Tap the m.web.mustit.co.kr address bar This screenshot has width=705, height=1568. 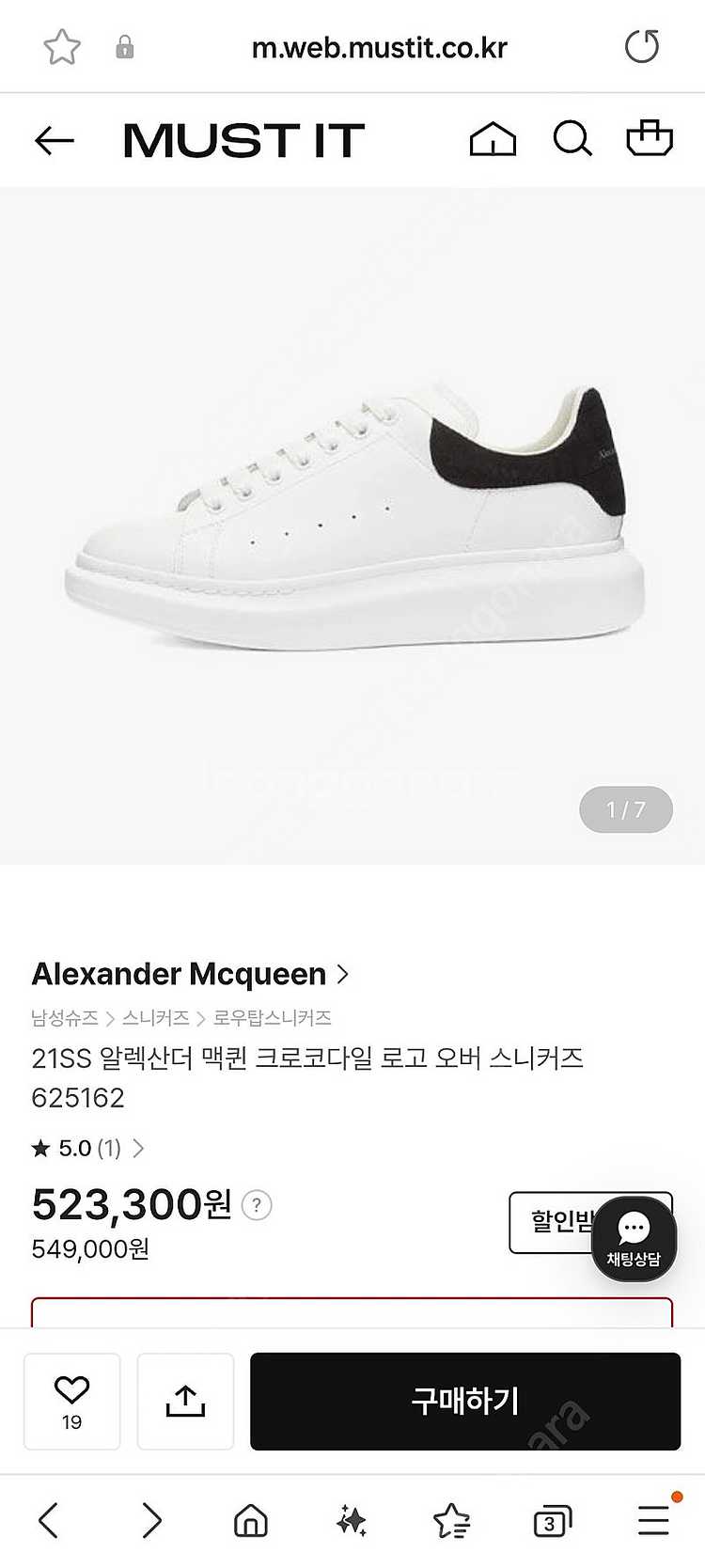[379, 48]
